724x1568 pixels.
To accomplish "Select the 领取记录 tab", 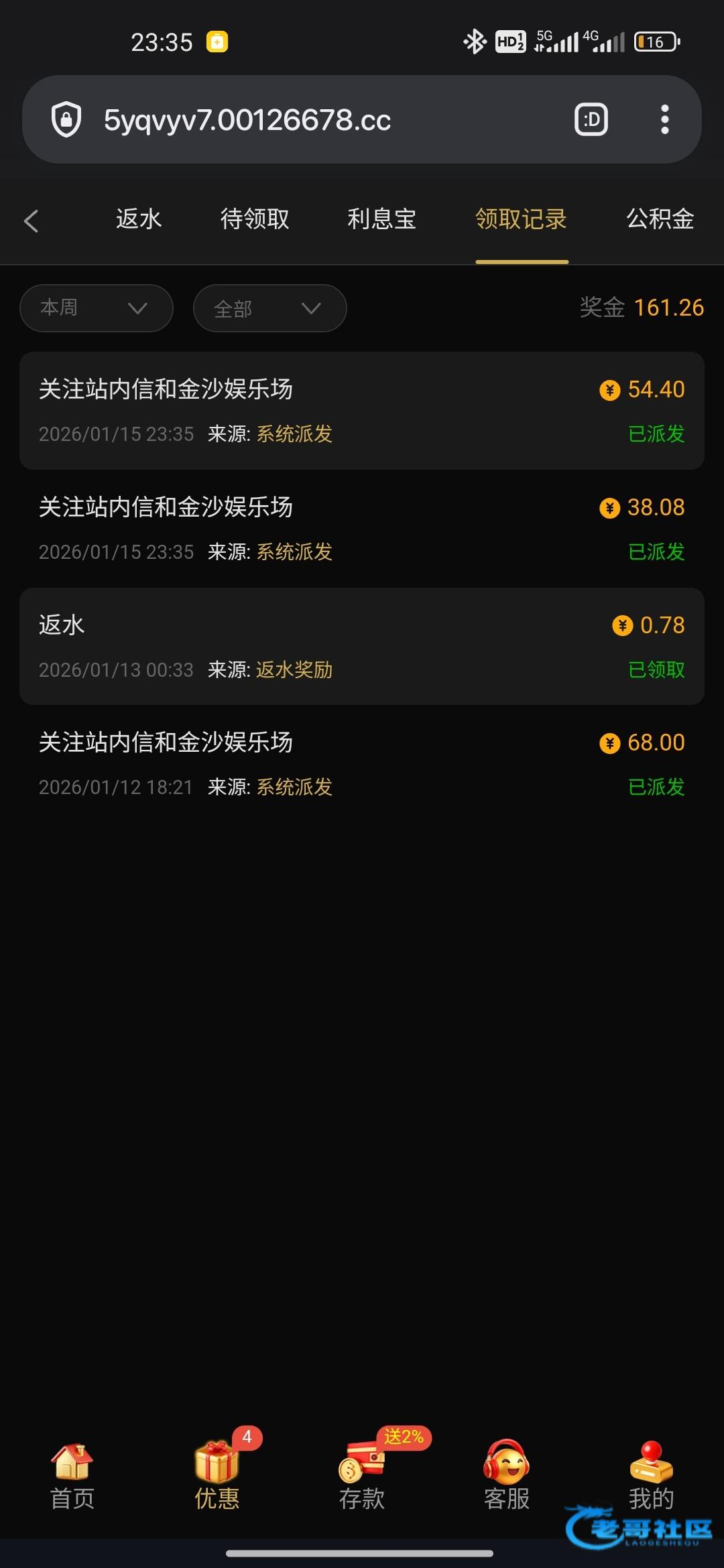I will pos(521,219).
